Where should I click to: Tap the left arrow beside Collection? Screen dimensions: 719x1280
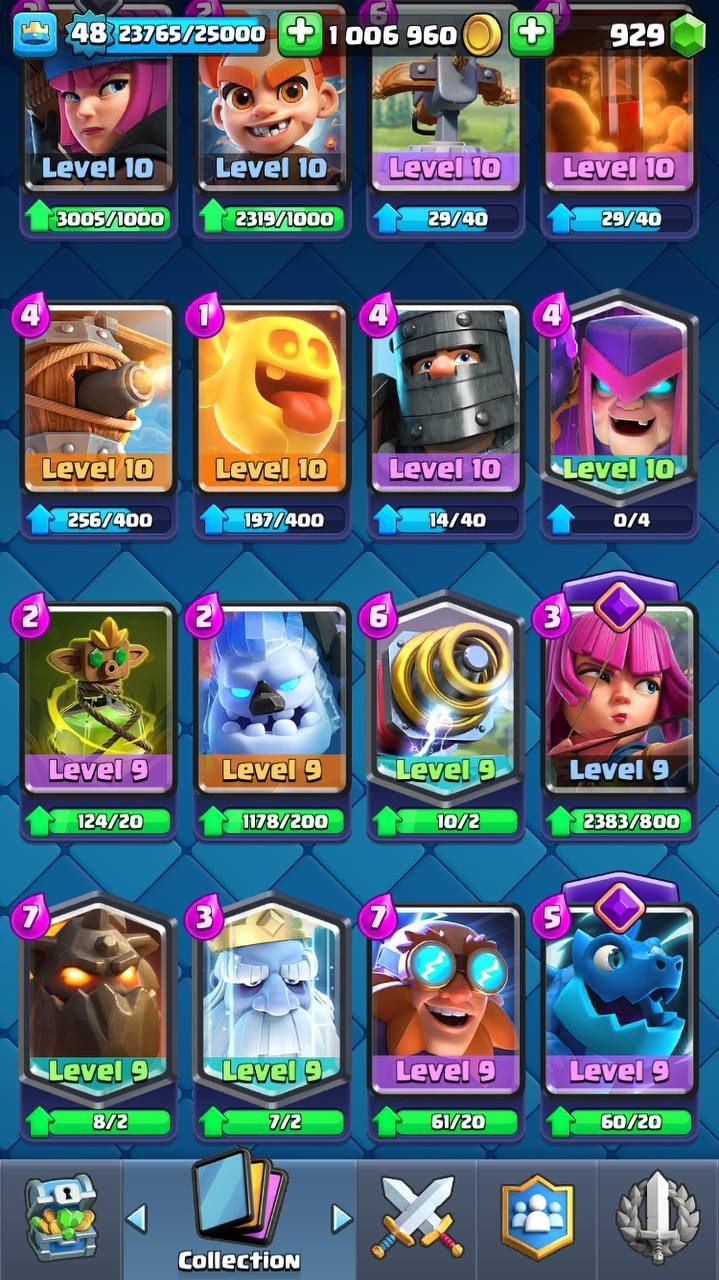(x=137, y=1218)
